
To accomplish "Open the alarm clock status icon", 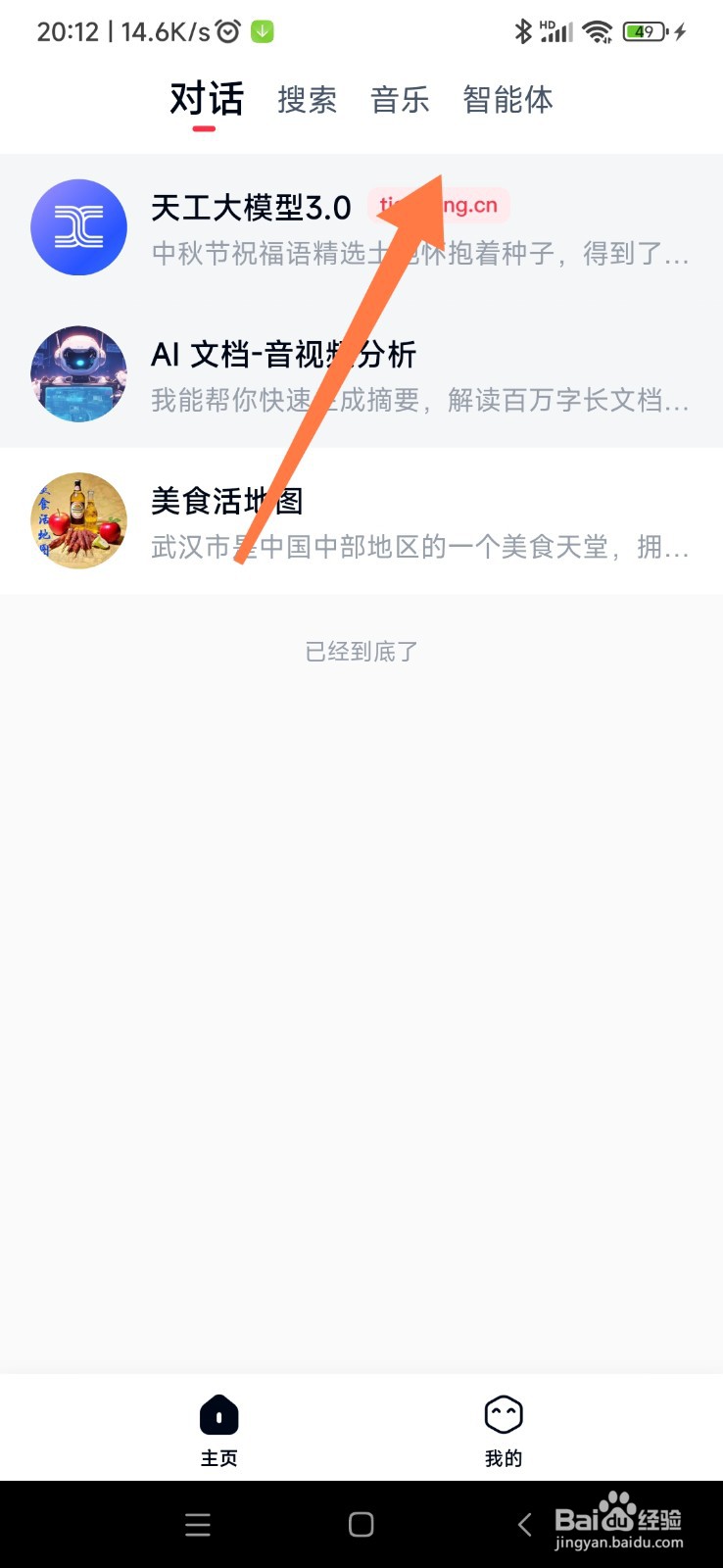I will (x=228, y=30).
